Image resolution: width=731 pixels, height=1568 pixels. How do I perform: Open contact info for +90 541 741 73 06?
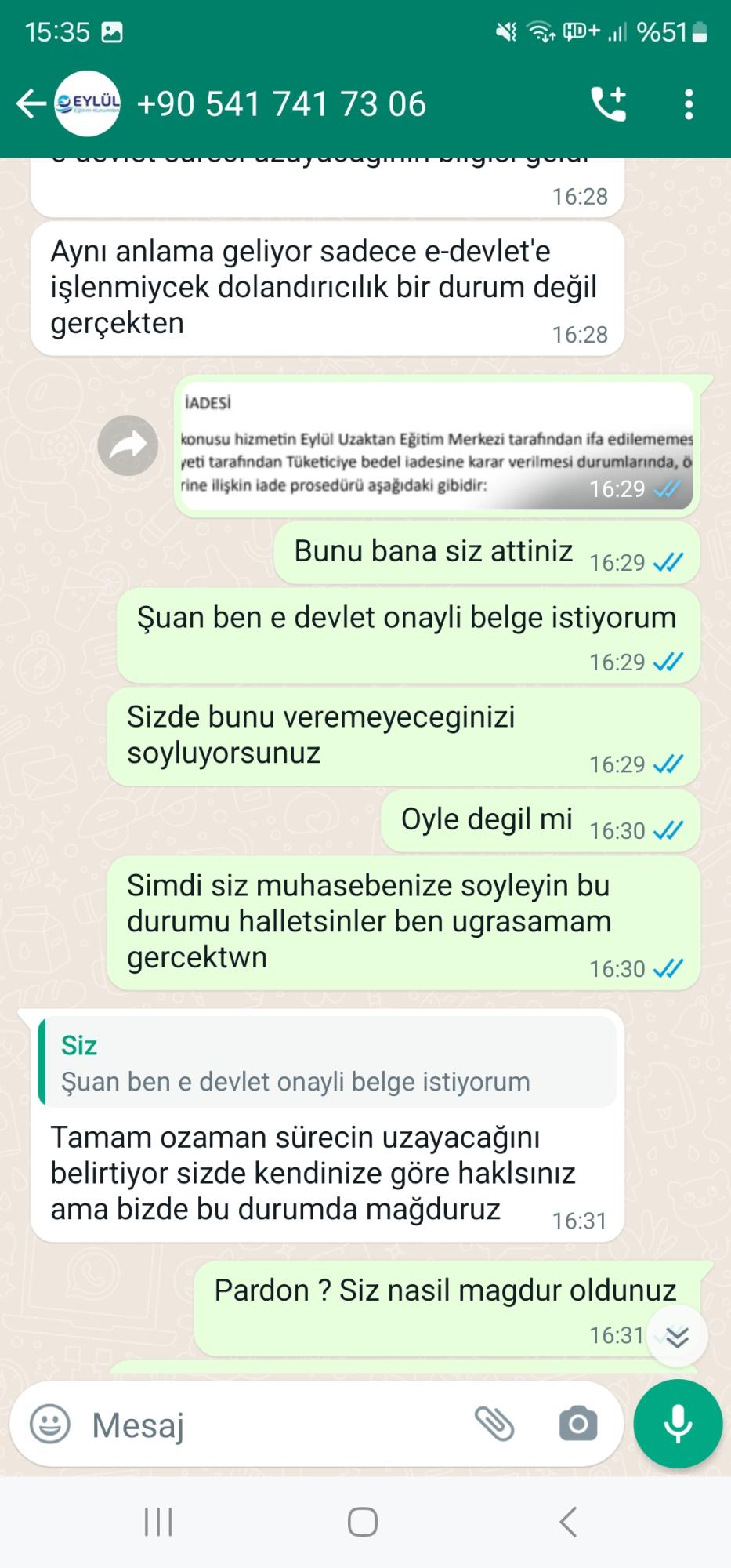tap(282, 103)
